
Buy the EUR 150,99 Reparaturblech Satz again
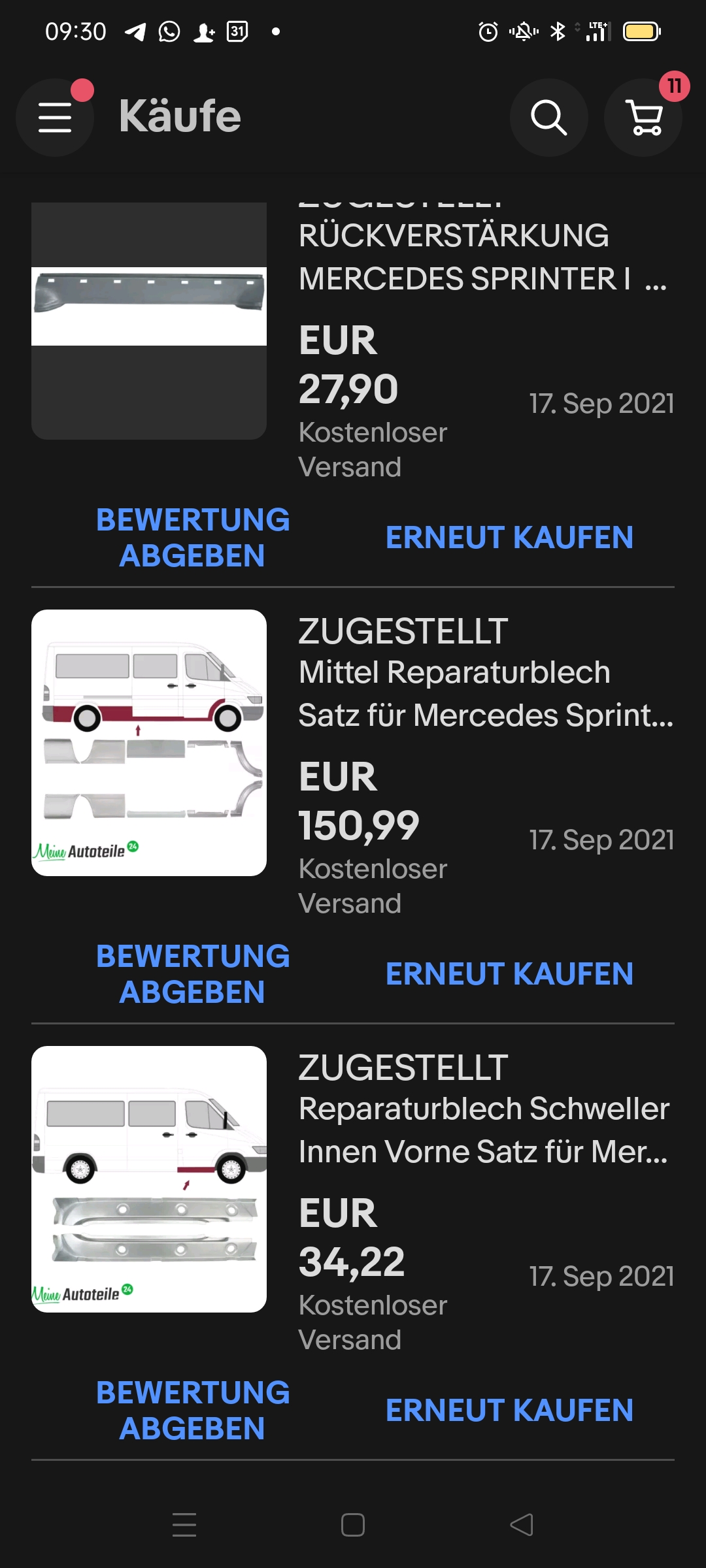(x=509, y=974)
